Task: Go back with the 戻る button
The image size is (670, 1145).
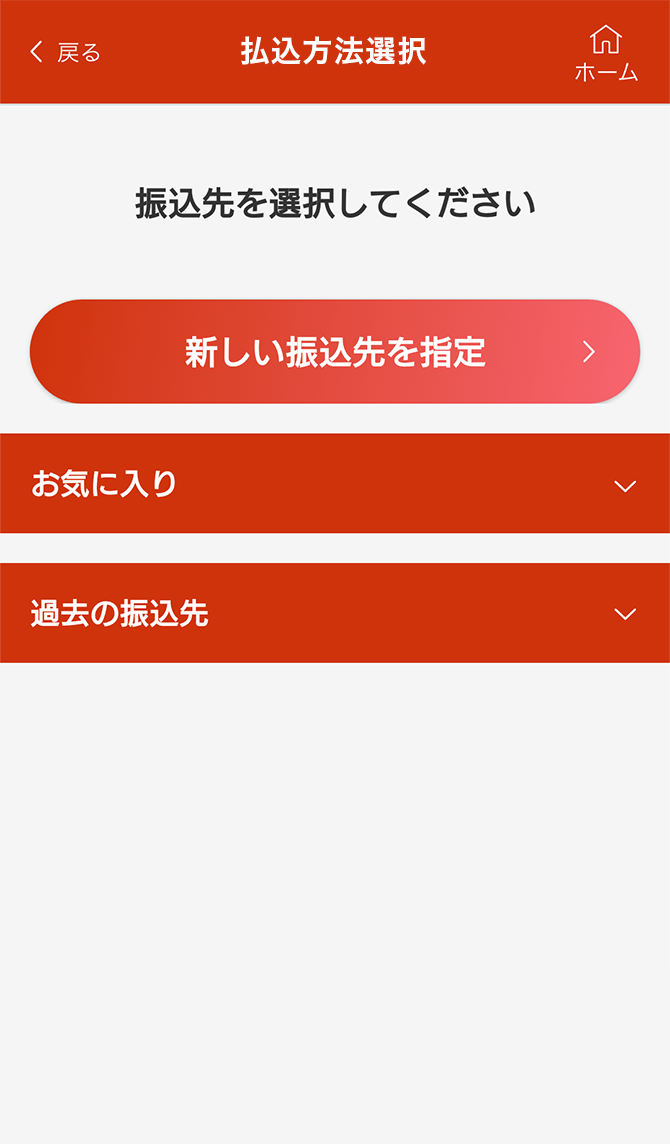Action: (64, 52)
